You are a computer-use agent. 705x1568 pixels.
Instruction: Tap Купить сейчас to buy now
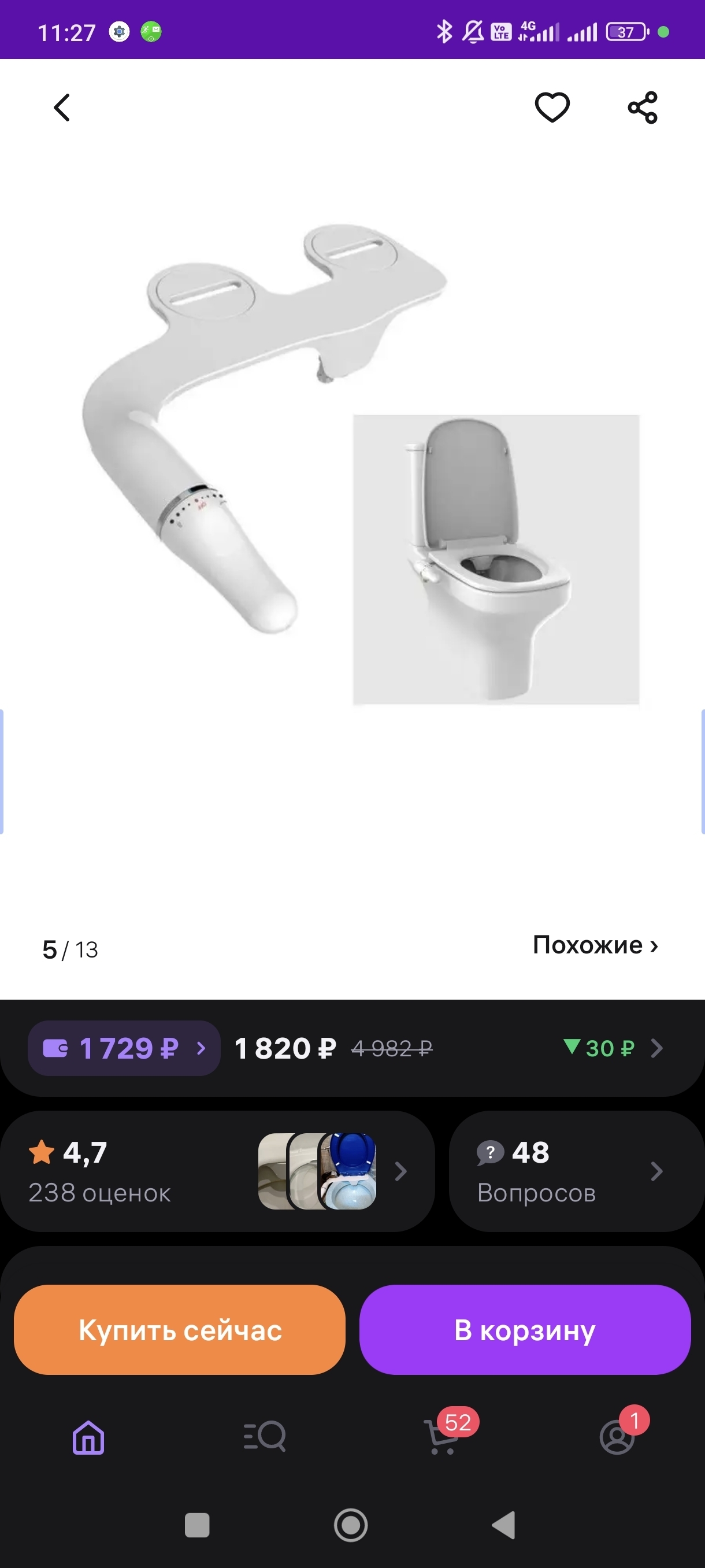[x=180, y=1330]
